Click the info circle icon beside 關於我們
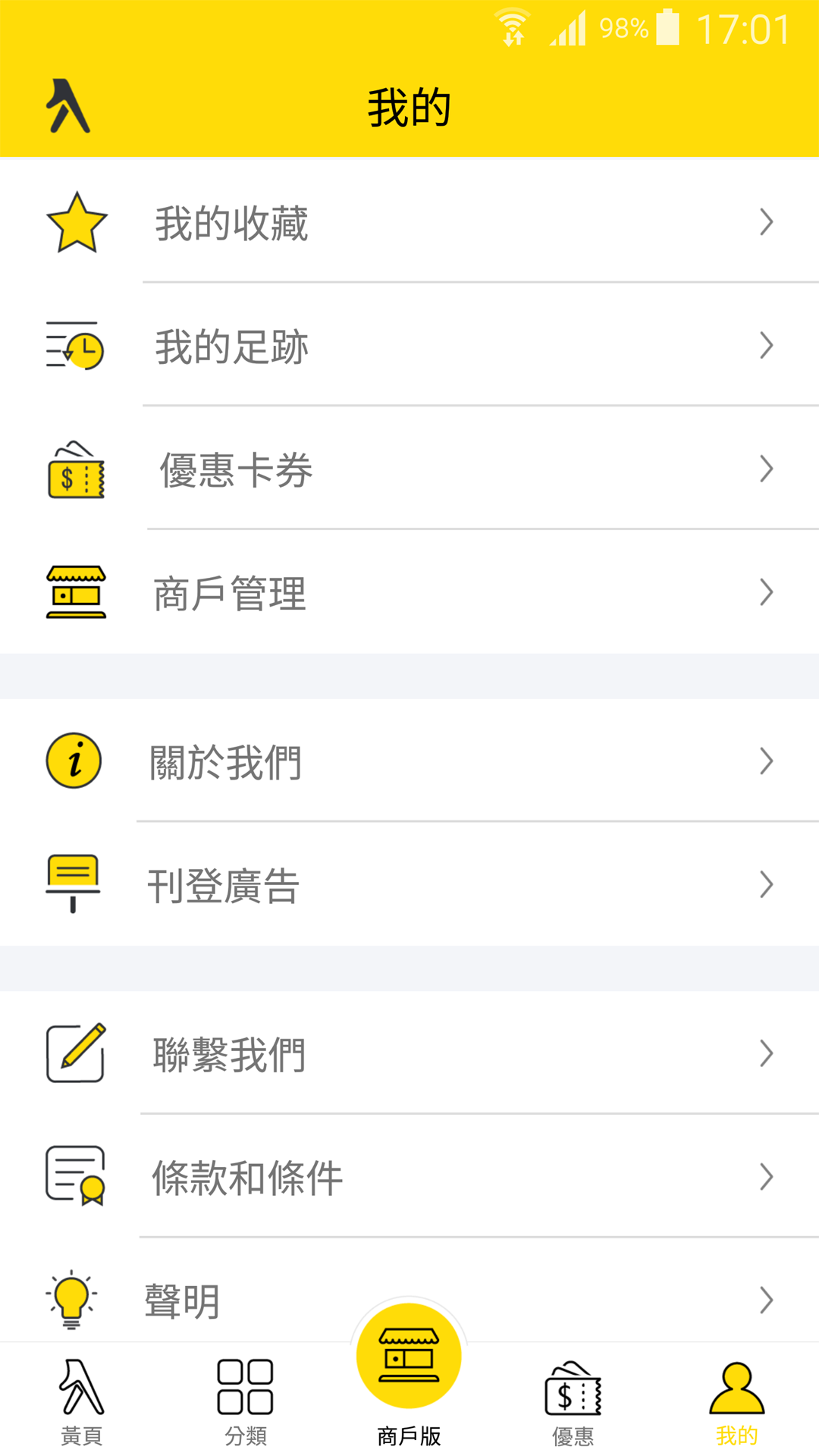Image resolution: width=819 pixels, height=1456 pixels. pos(74,761)
